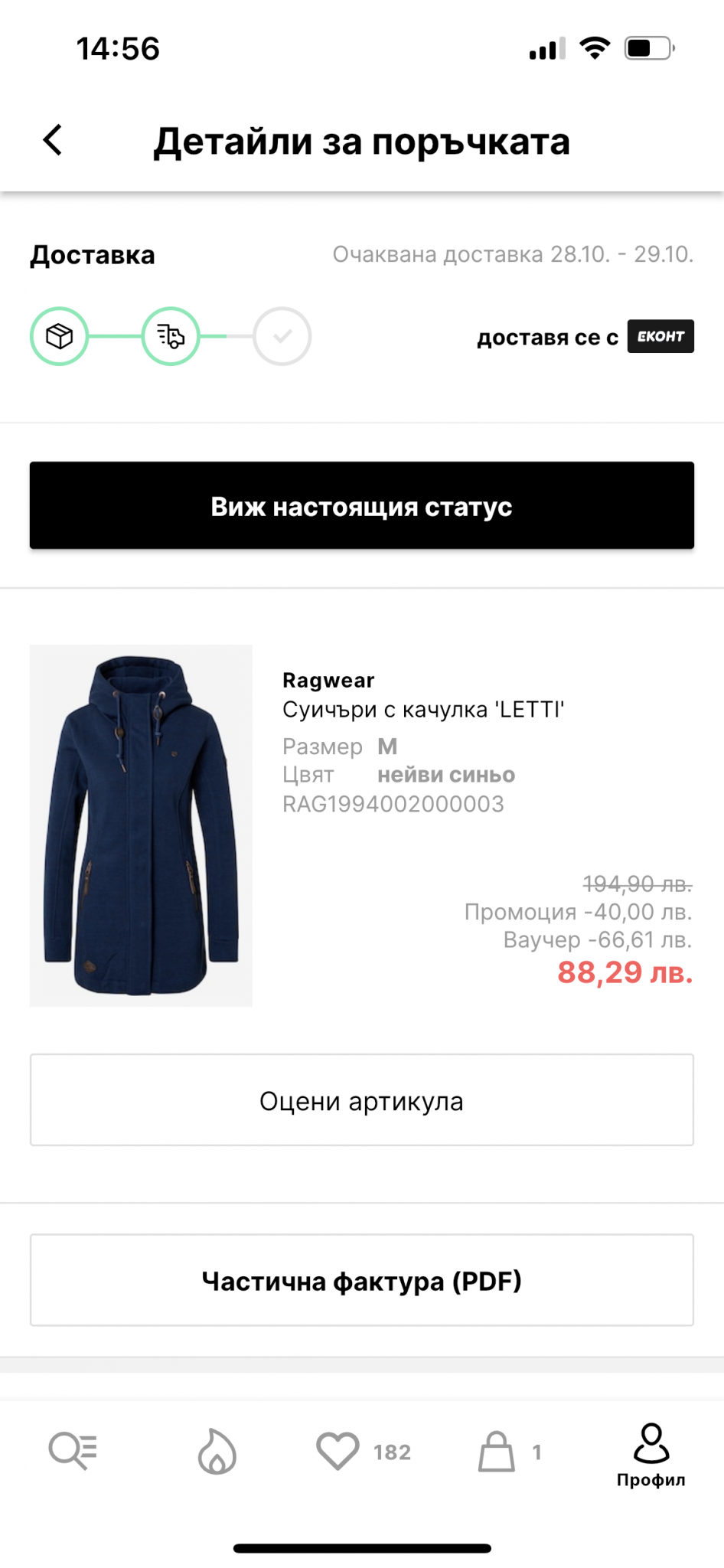724x1568 pixels.
Task: Go back using the top-left arrow
Action: coord(52,140)
